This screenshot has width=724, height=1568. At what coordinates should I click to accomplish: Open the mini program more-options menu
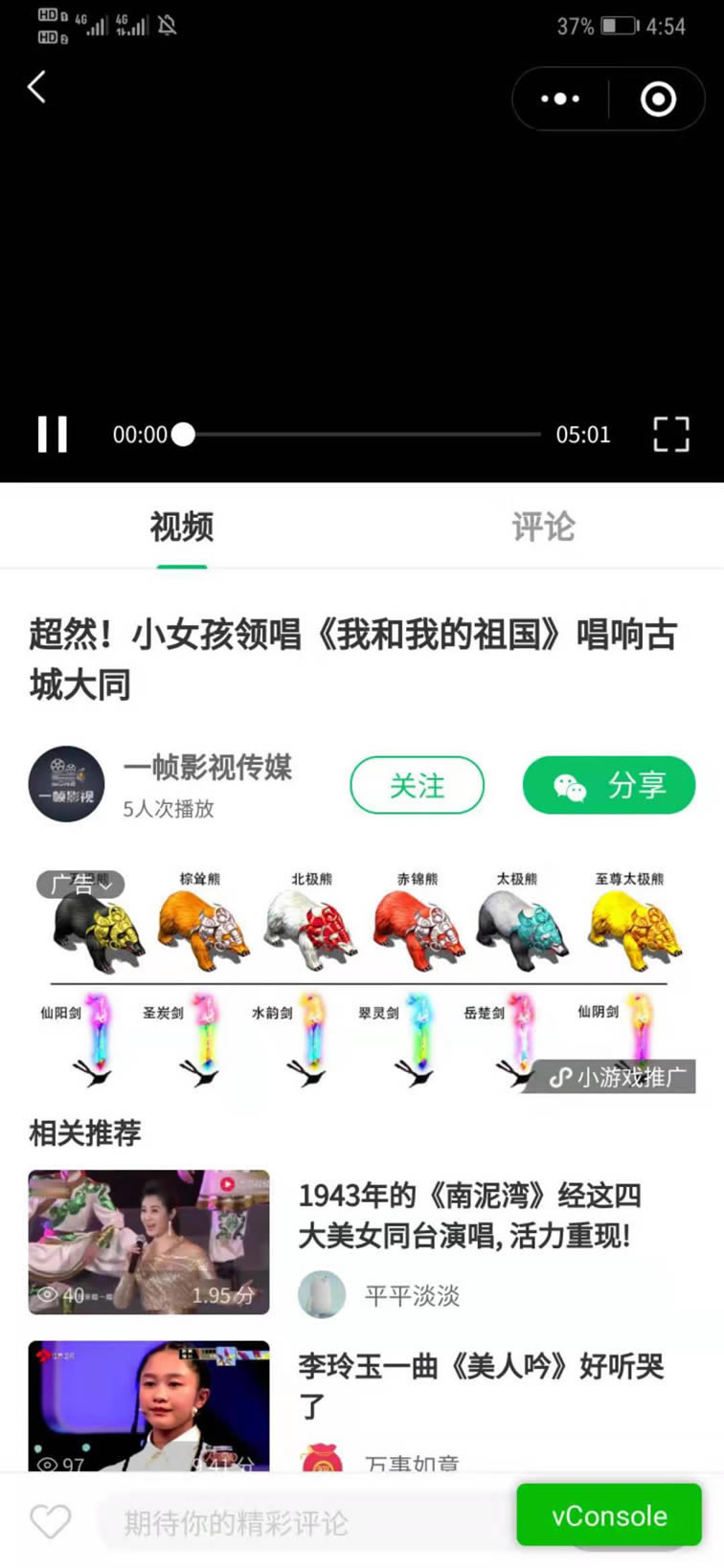560,99
